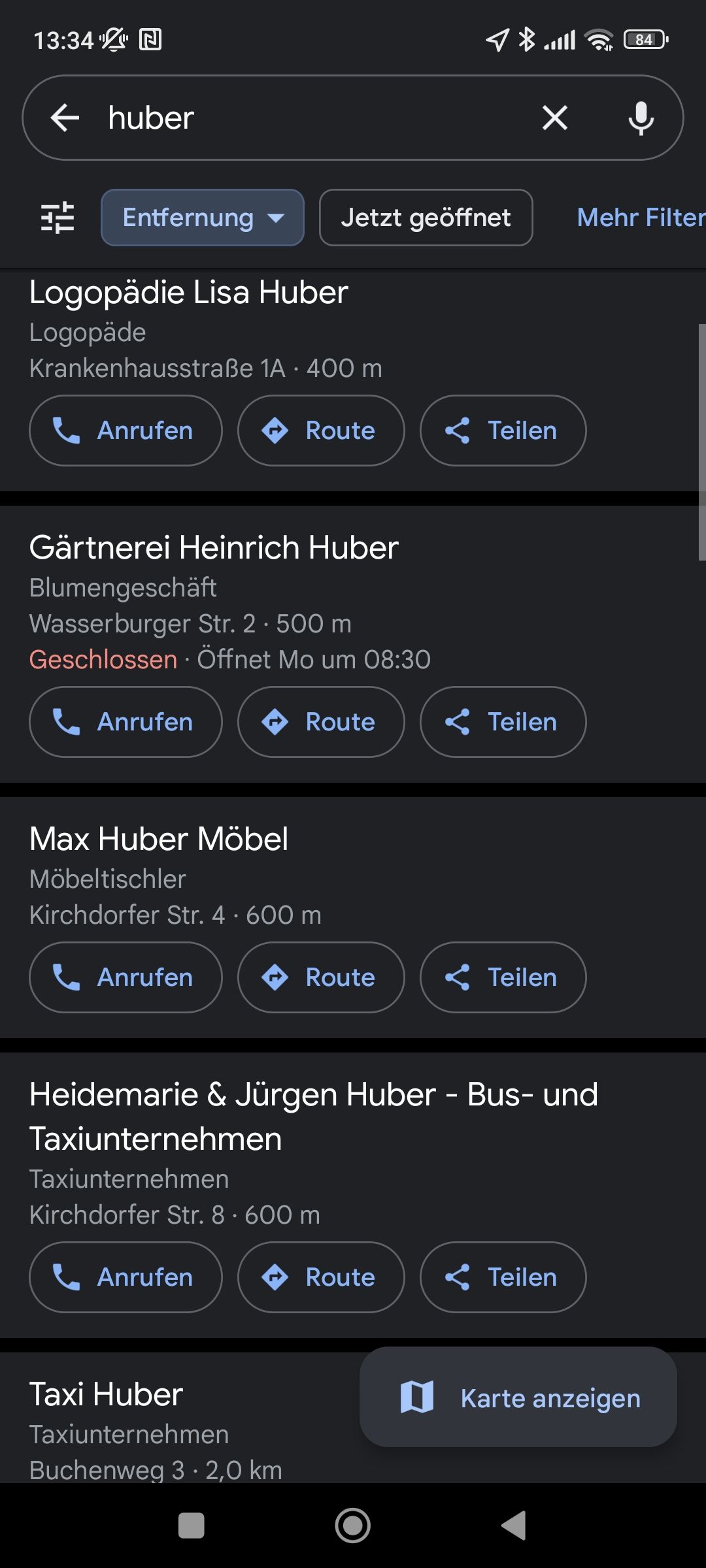Tap the system home button
The height and width of the screenshot is (1568, 706).
pos(353,1526)
